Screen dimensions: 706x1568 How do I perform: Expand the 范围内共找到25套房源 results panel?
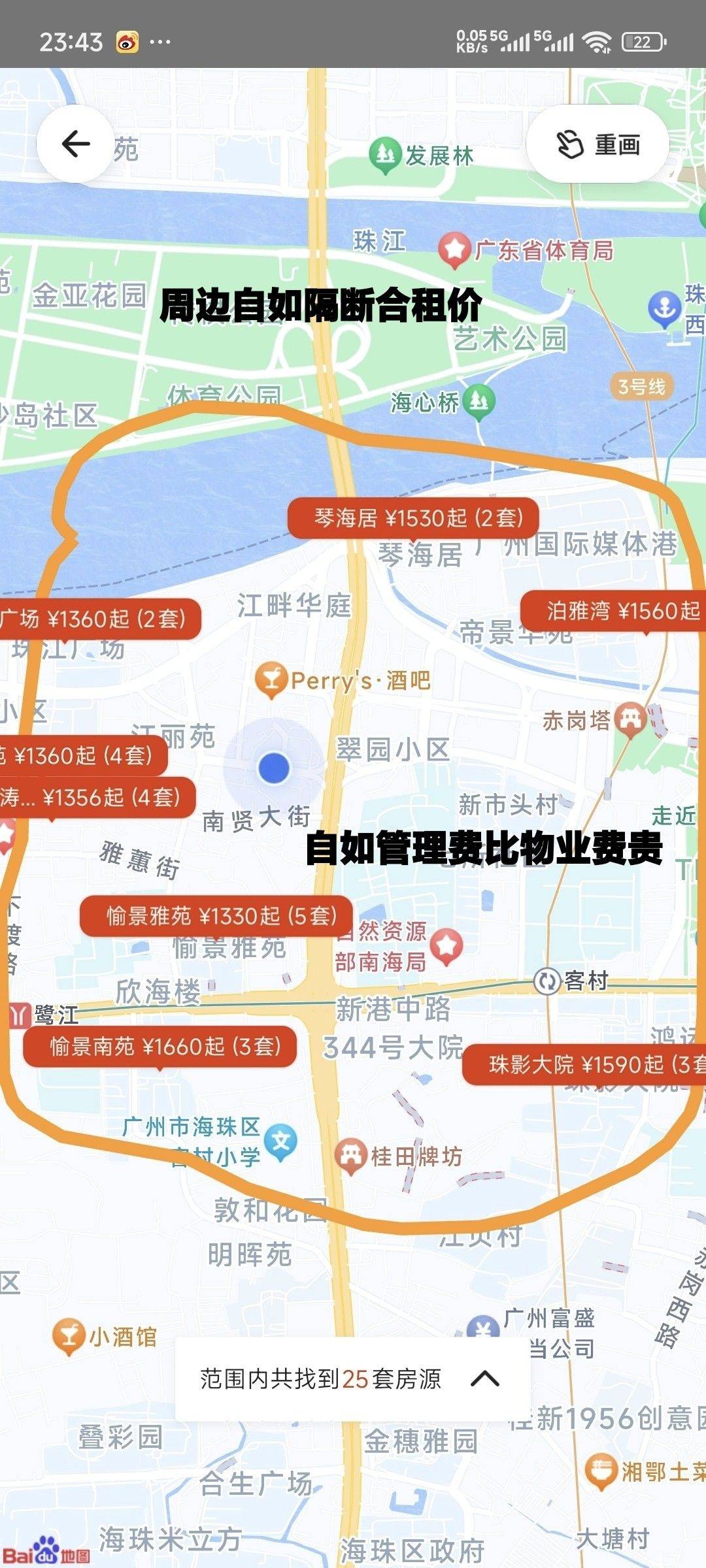click(352, 1379)
